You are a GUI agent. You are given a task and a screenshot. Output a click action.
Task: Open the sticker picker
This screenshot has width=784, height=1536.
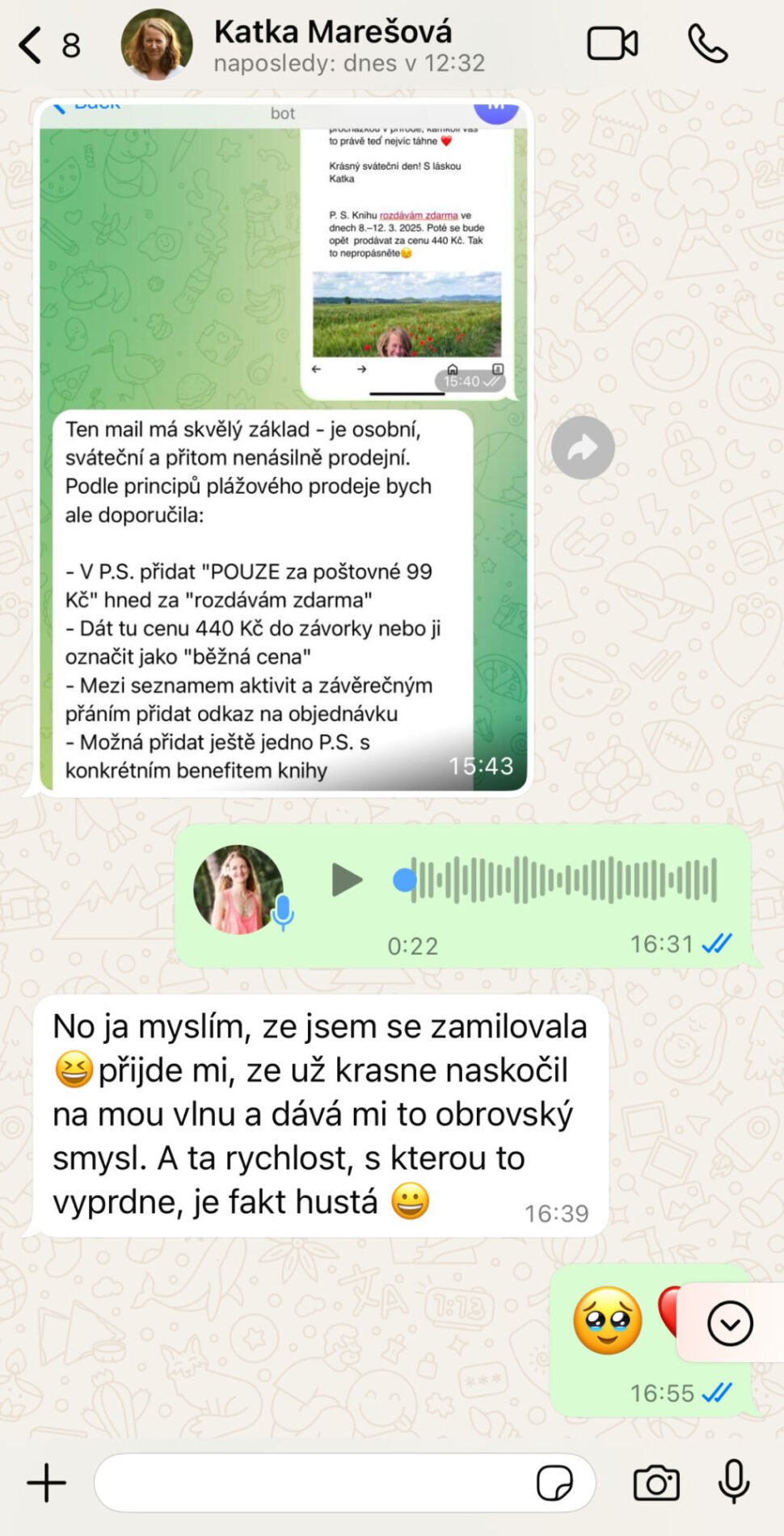554,1483
